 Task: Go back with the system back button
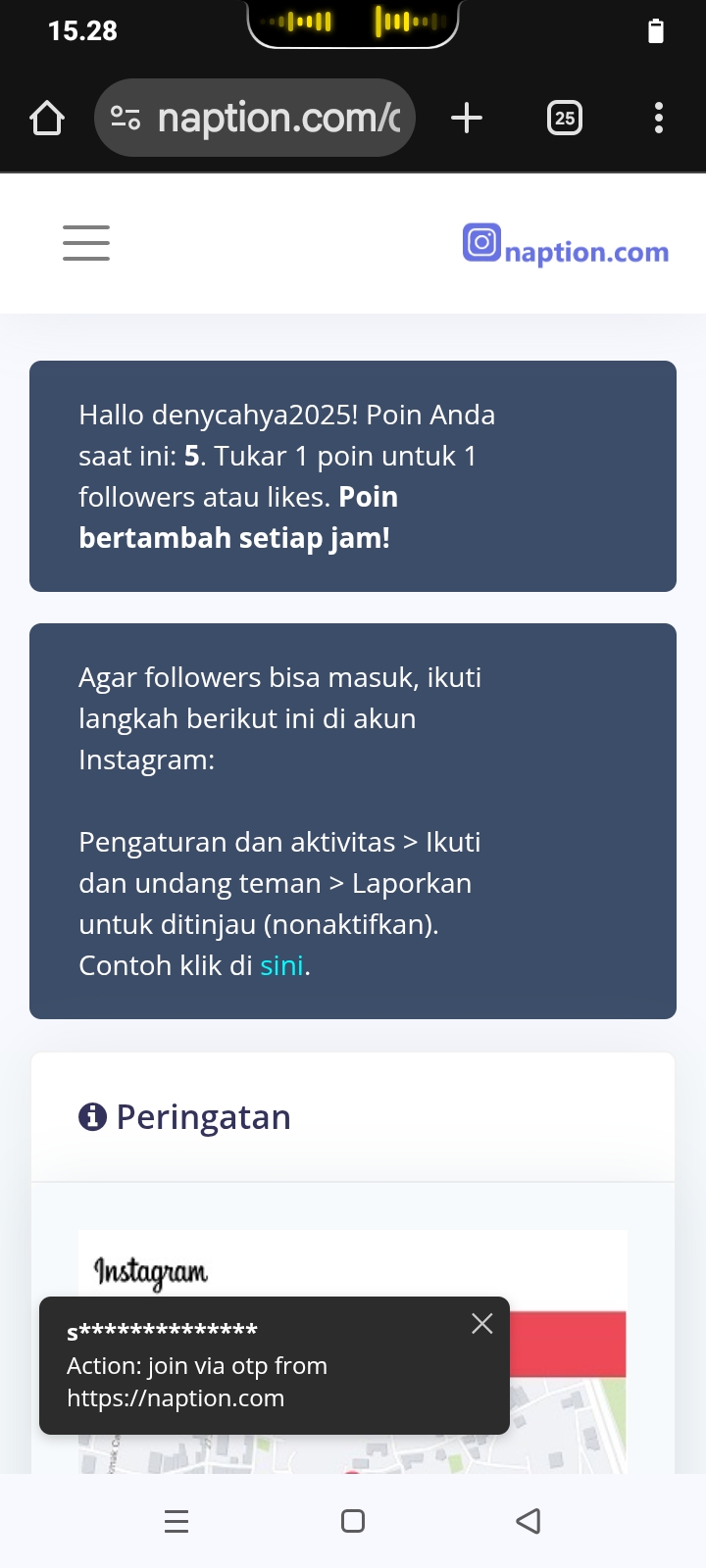(528, 1521)
